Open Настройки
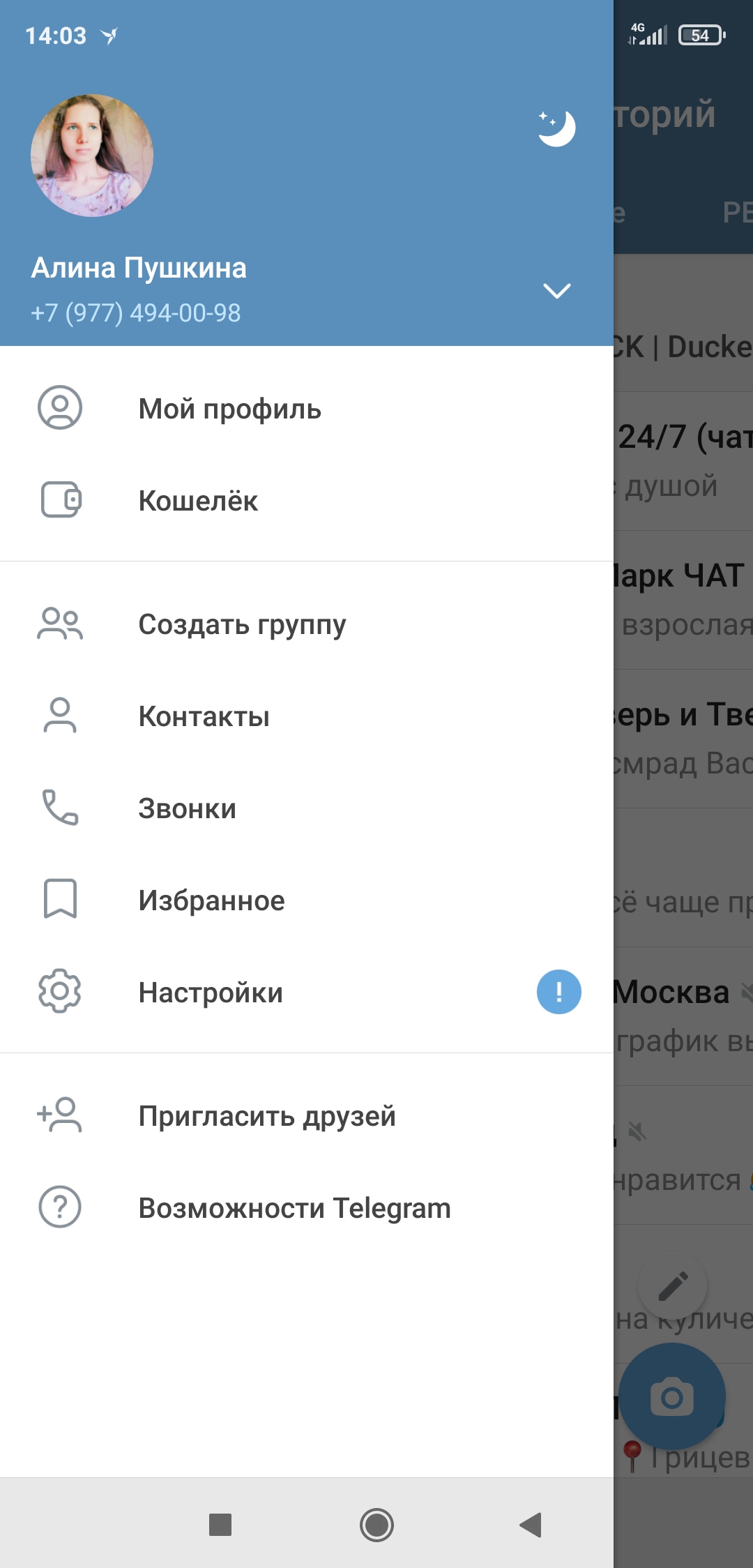Image resolution: width=753 pixels, height=1568 pixels. 211,993
